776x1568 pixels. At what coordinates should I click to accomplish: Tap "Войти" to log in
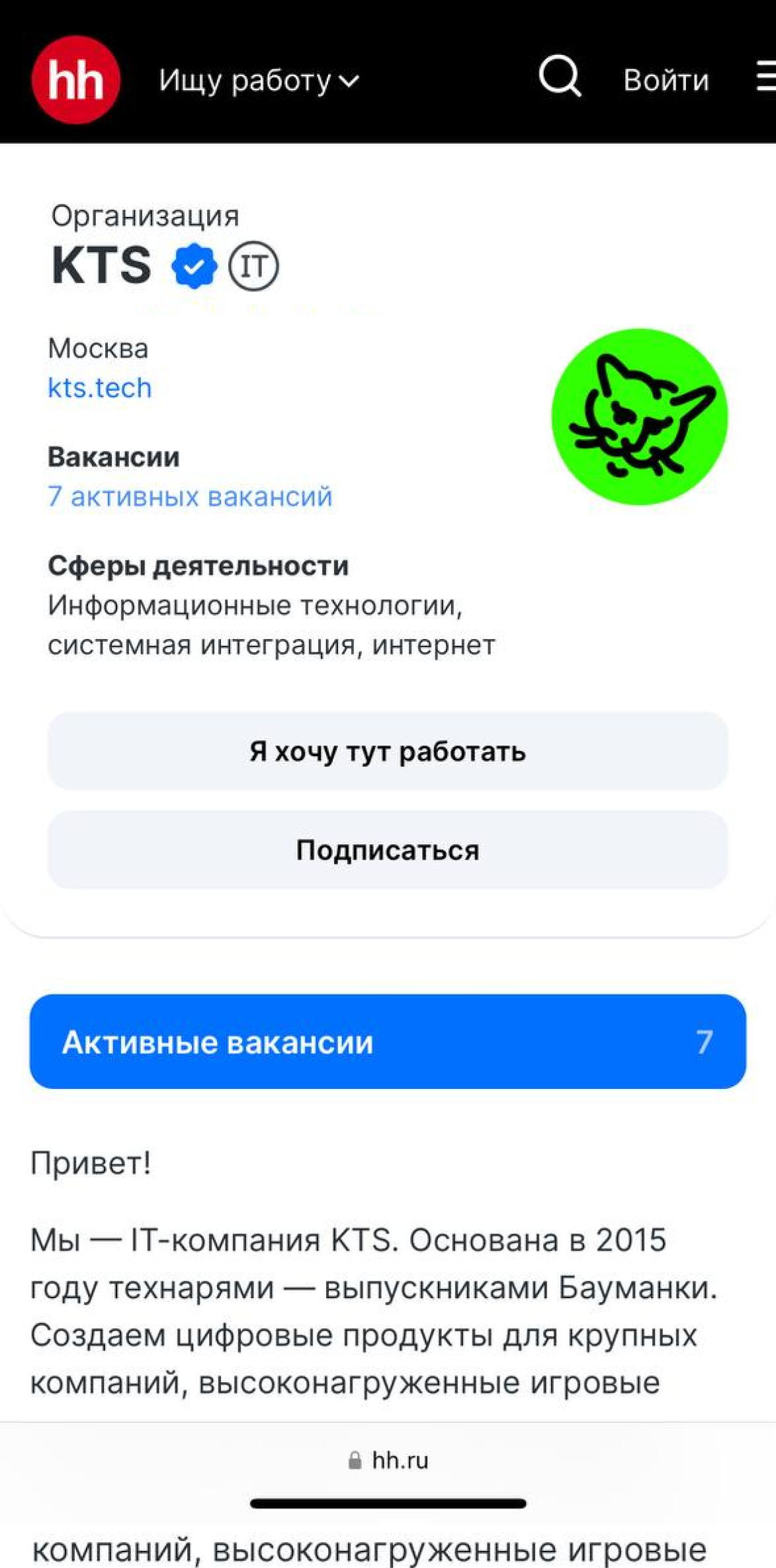666,80
